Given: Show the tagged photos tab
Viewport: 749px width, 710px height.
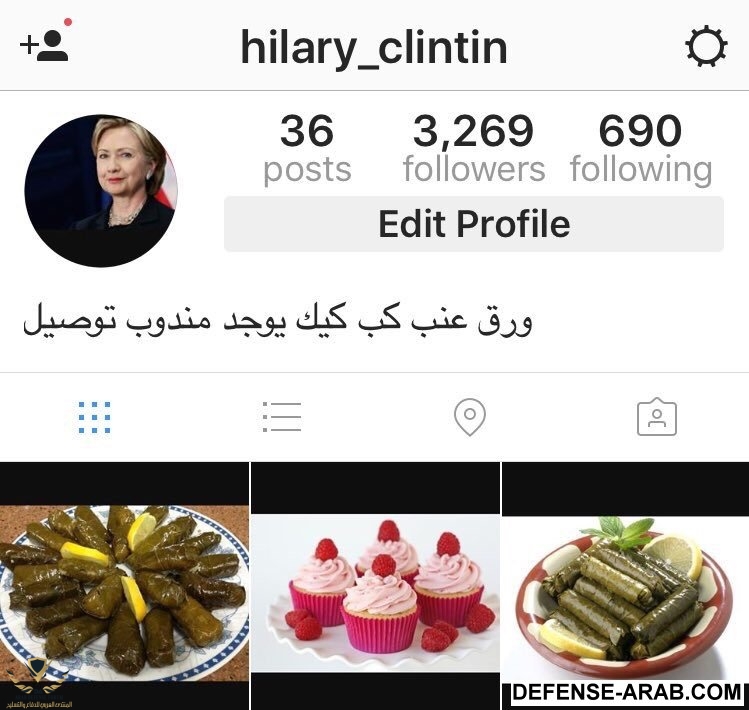Looking at the screenshot, I should 657,417.
